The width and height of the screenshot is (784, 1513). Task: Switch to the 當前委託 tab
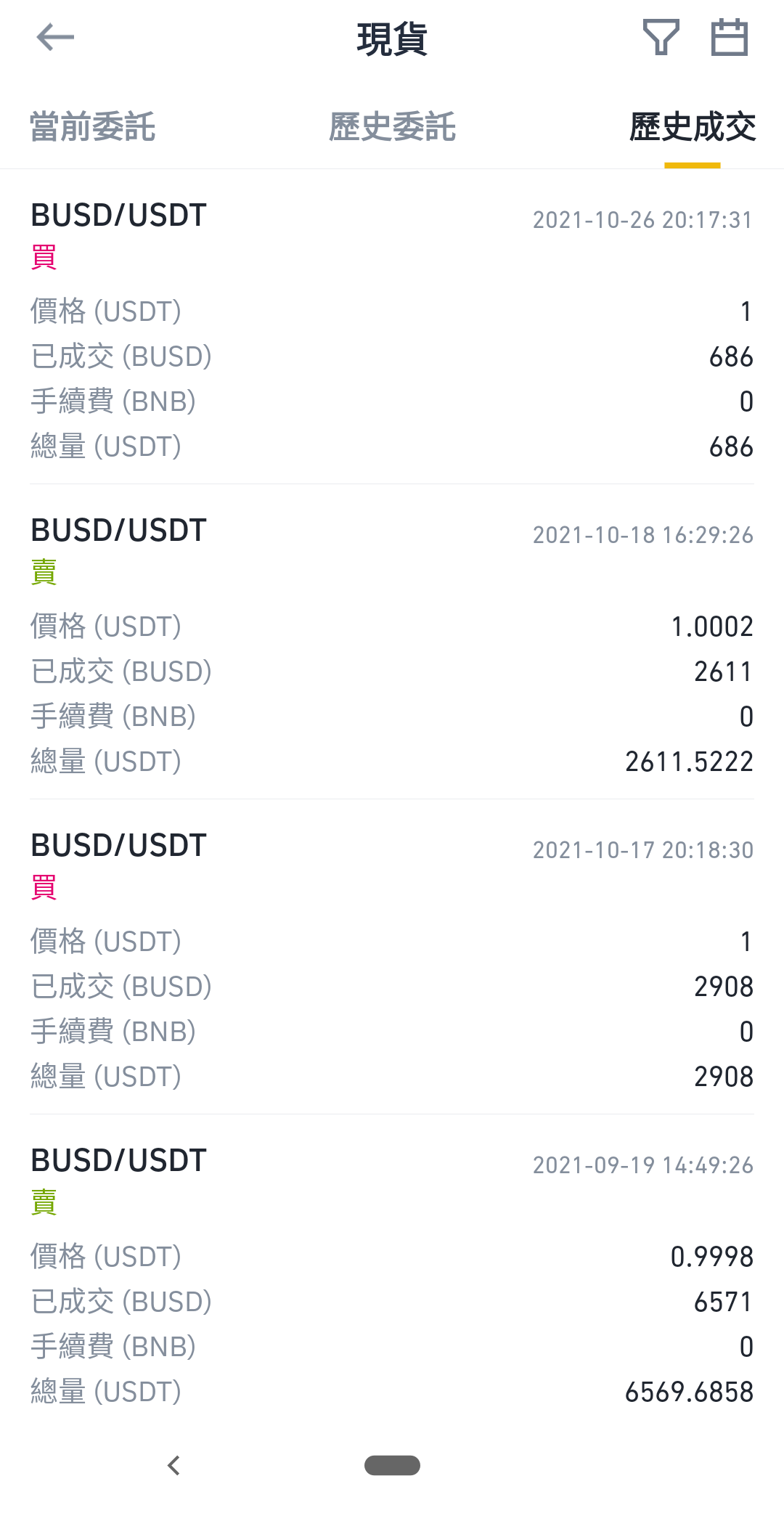(93, 127)
